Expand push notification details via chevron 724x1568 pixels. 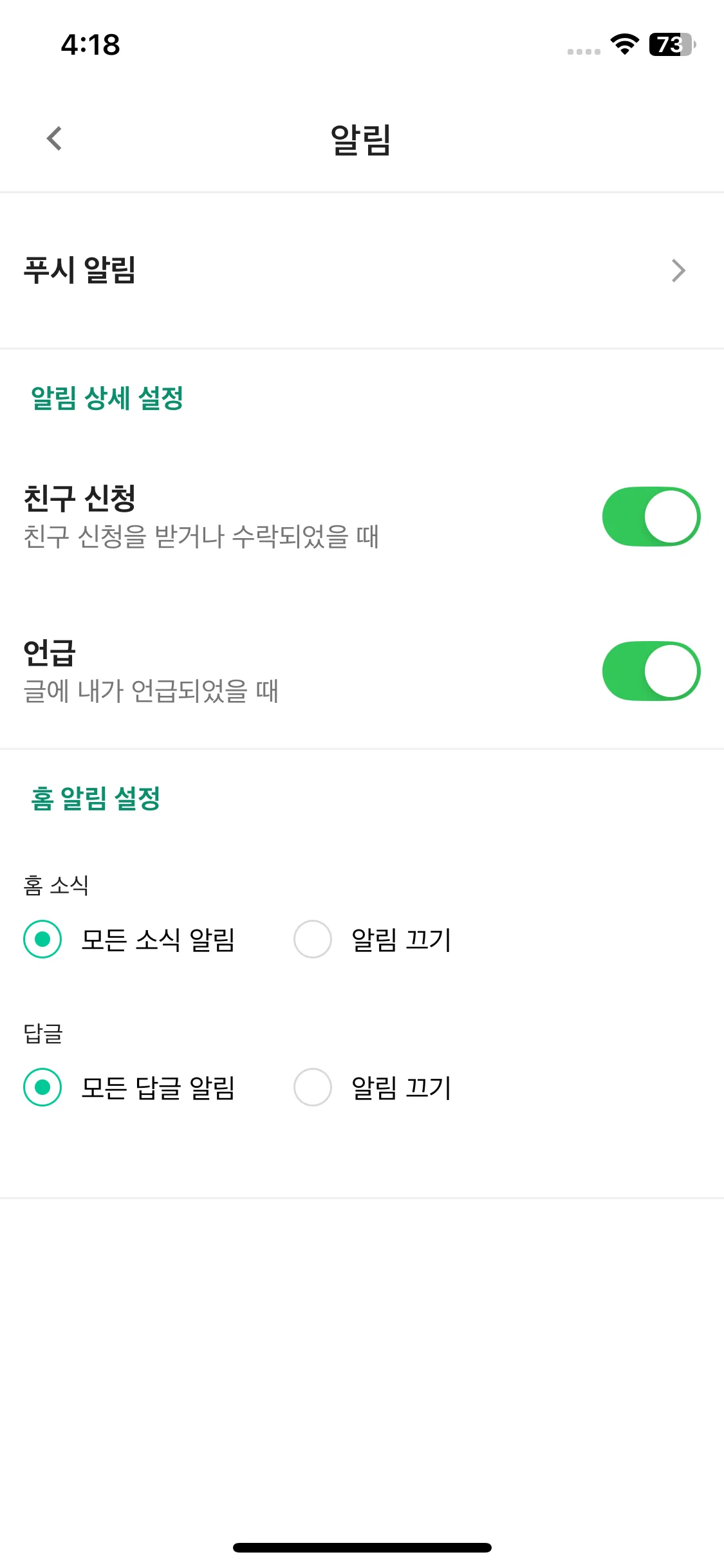coord(678,271)
